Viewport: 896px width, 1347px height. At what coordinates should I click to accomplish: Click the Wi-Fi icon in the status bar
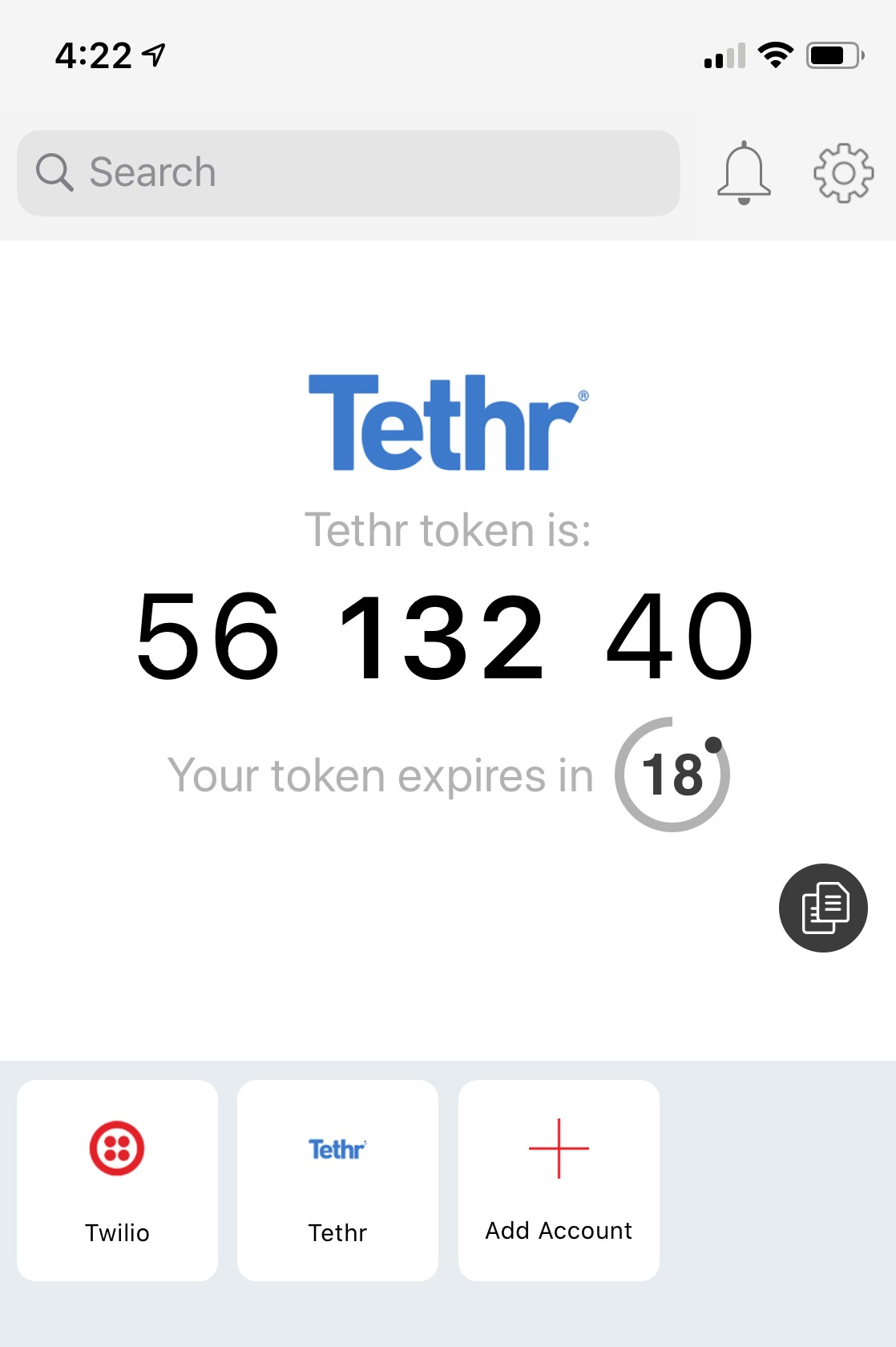[x=773, y=55]
